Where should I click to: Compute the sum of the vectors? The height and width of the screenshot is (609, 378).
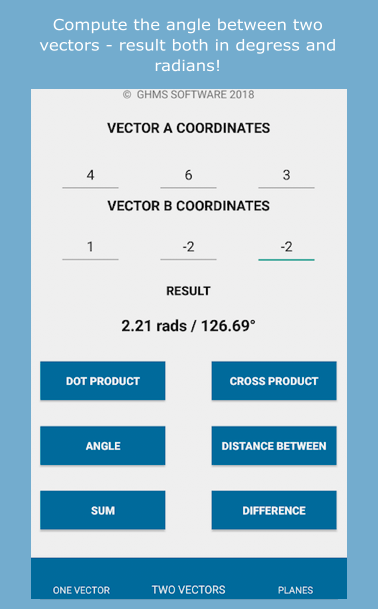(x=103, y=510)
